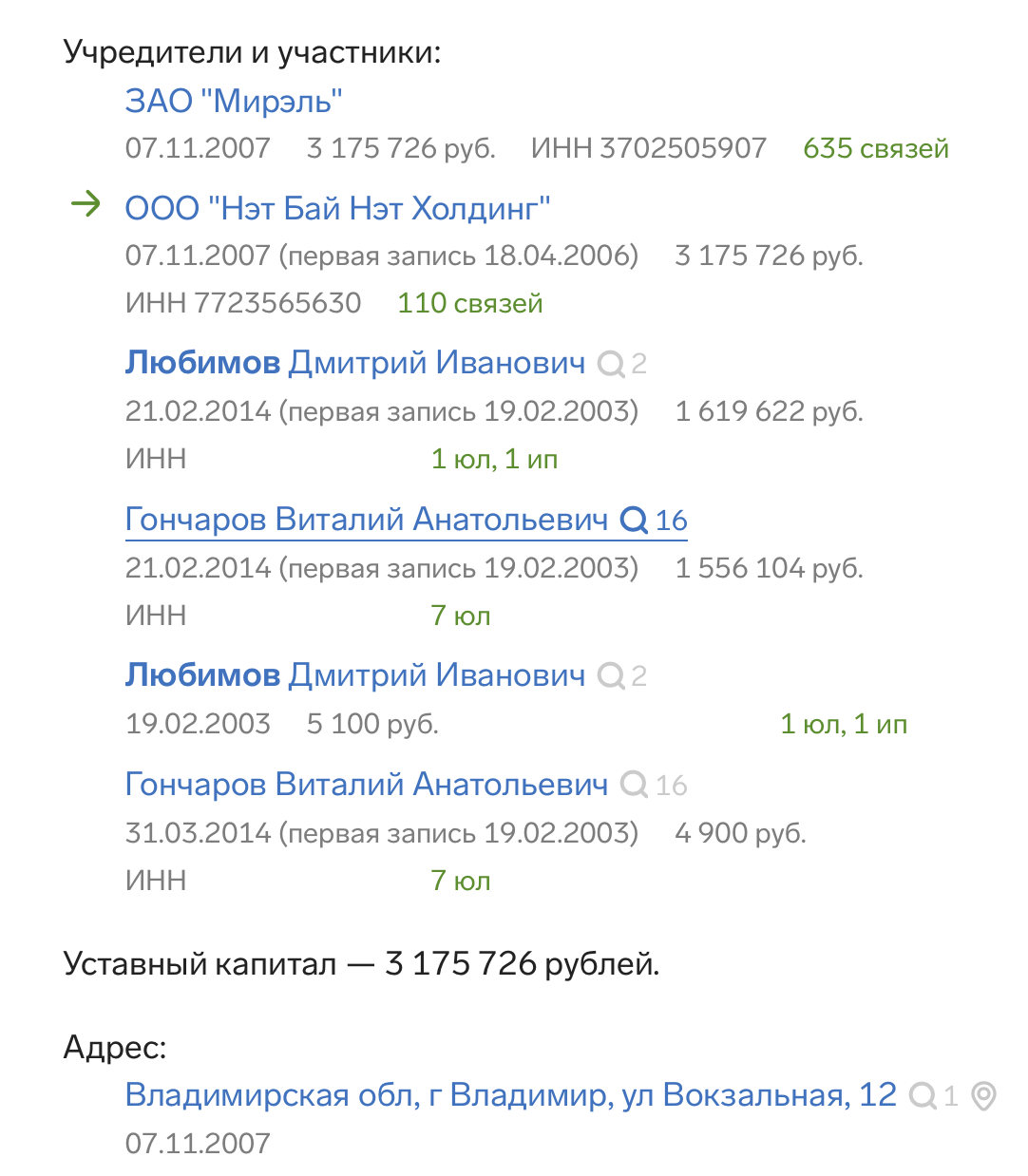This screenshot has height=1176, width=1028.
Task: Open 1 юл, 1 ип beside 5 100 руб.
Action: [x=843, y=725]
